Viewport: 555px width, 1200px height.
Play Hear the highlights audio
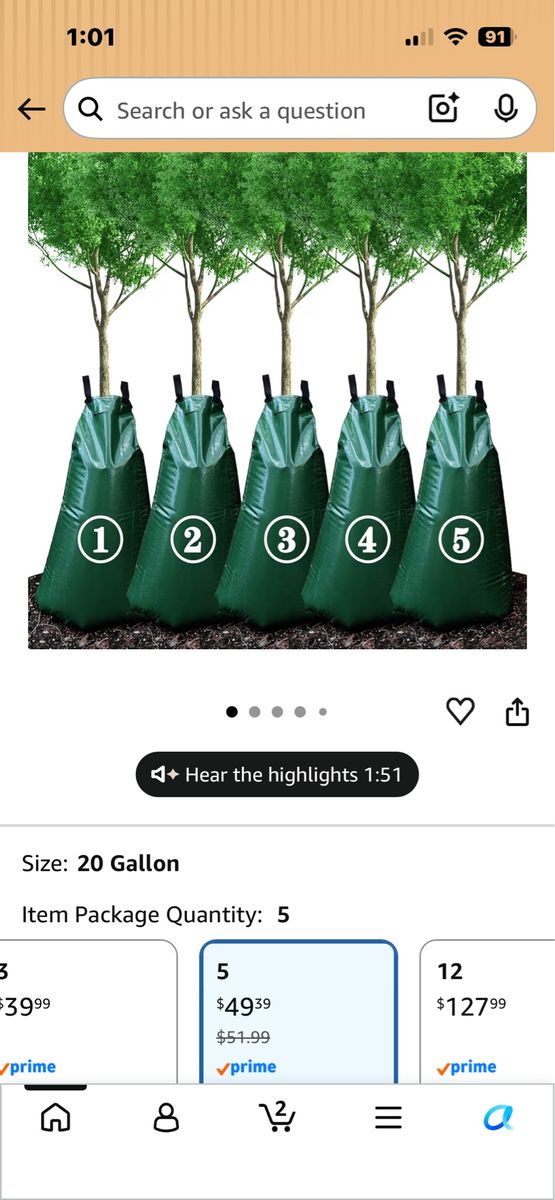277,775
